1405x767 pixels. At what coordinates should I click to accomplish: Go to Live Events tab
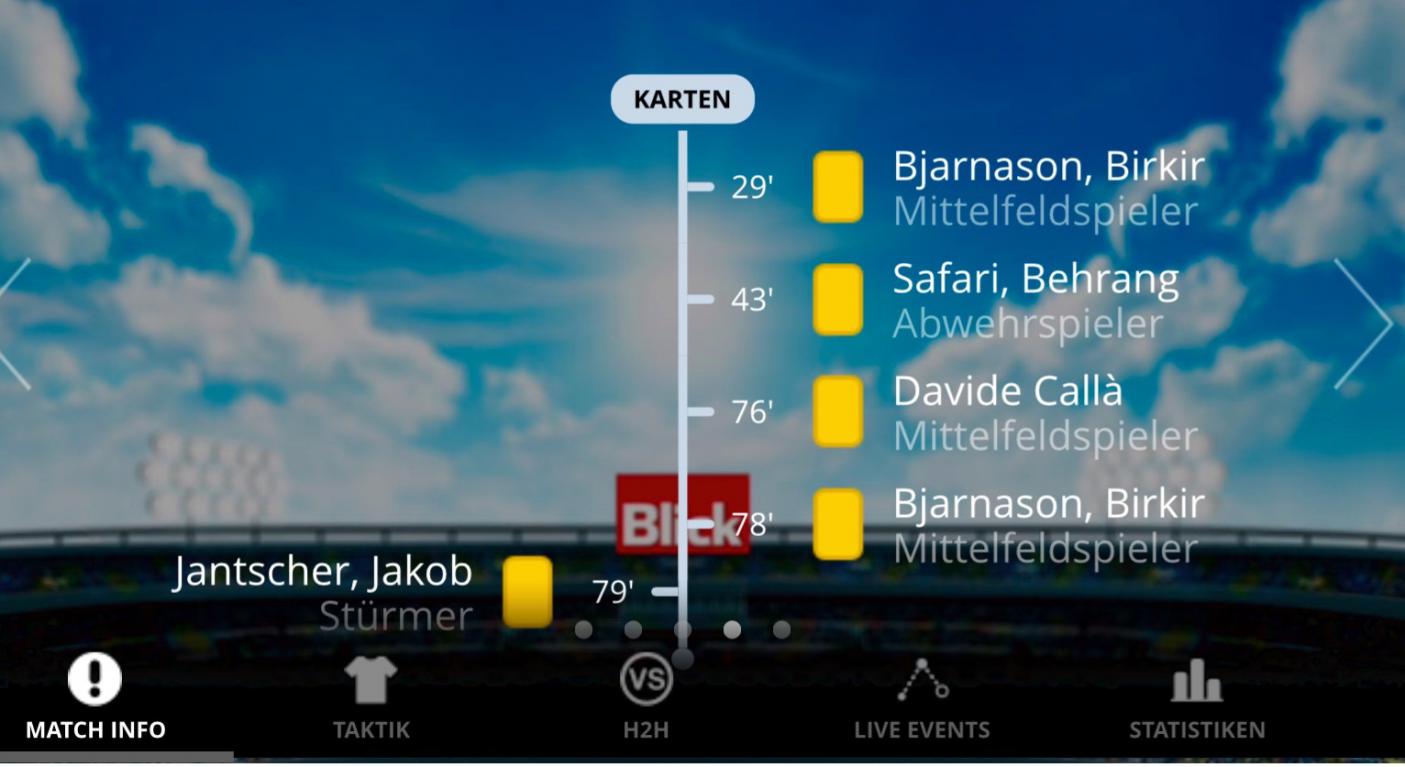[x=921, y=699]
